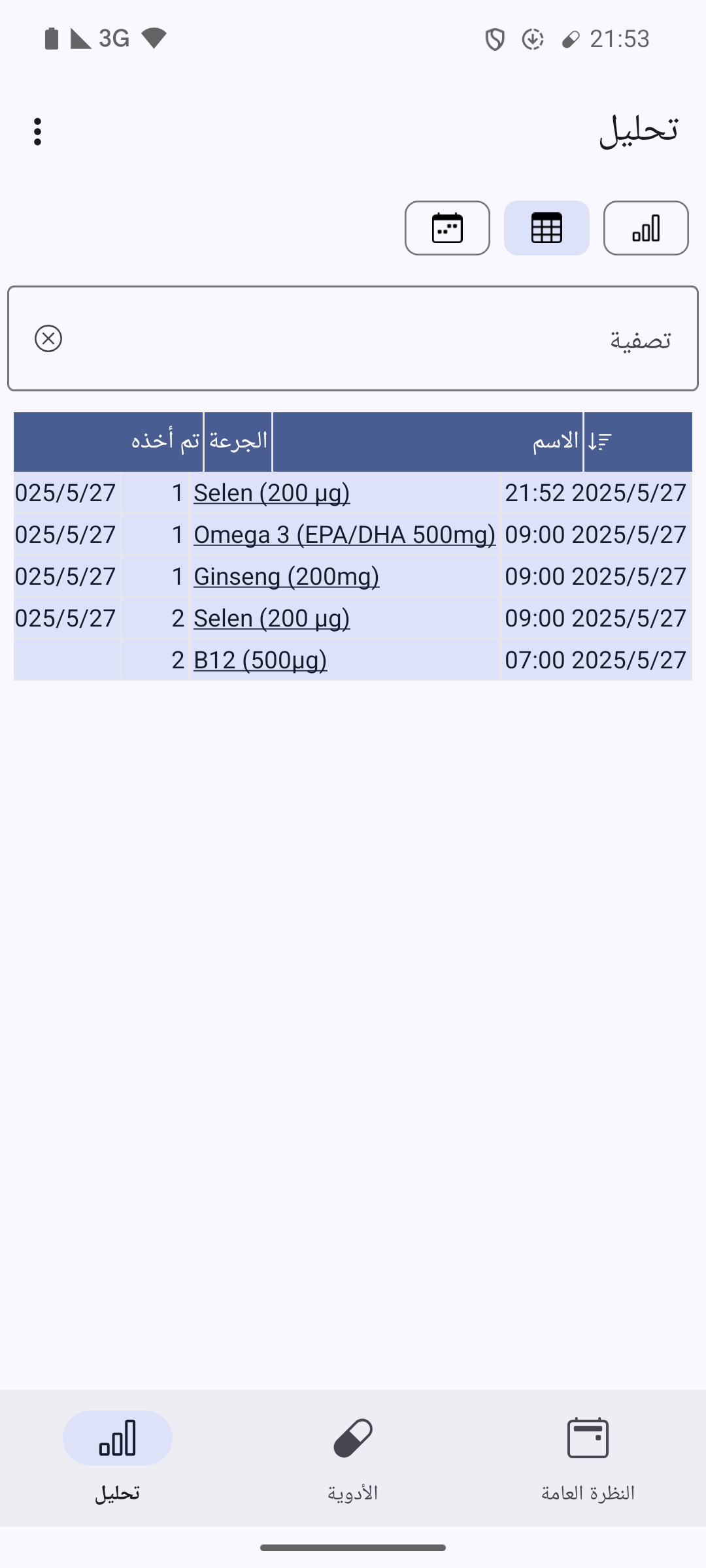Open the three-dot overflow menu
Viewport: 706px width, 1568px height.
(x=37, y=131)
